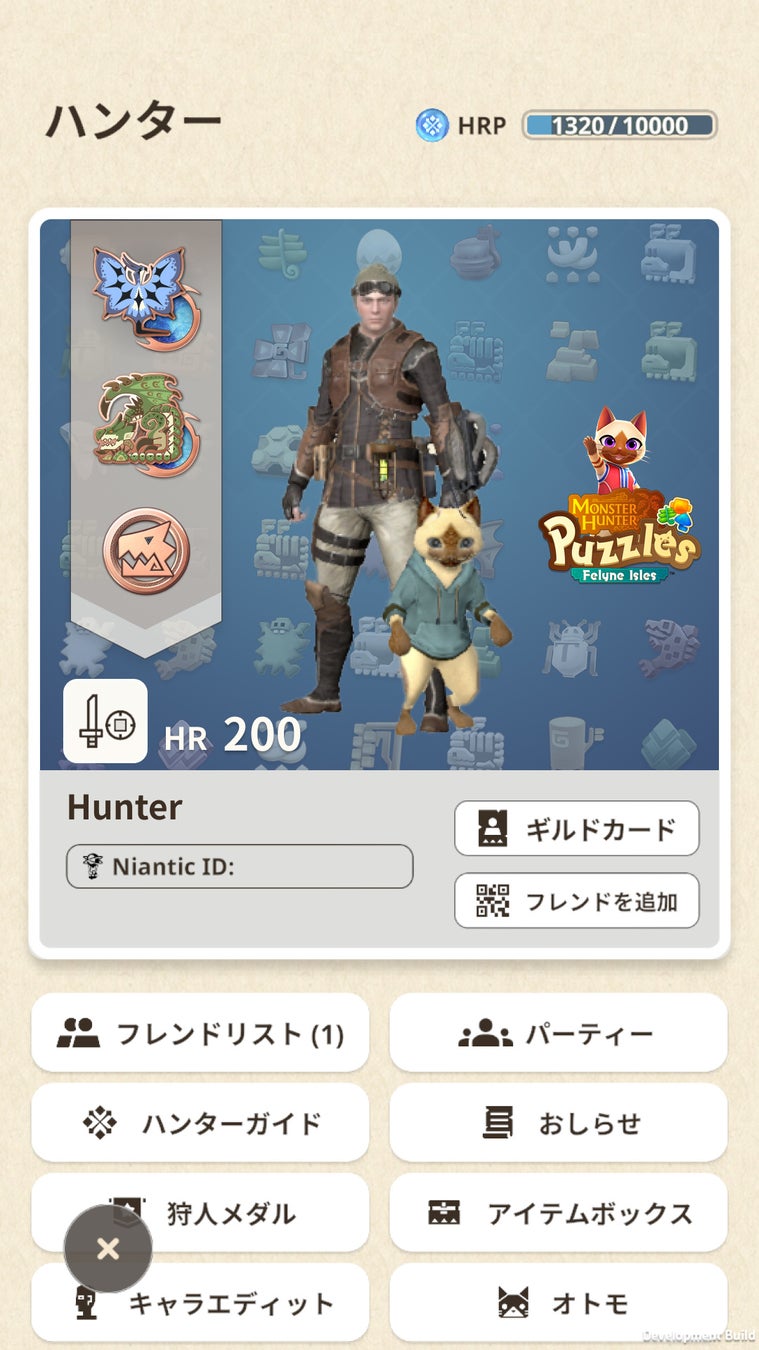The height and width of the screenshot is (1350, 759).
Task: Tap フレンドを追加 to add a friend
Action: pos(576,901)
